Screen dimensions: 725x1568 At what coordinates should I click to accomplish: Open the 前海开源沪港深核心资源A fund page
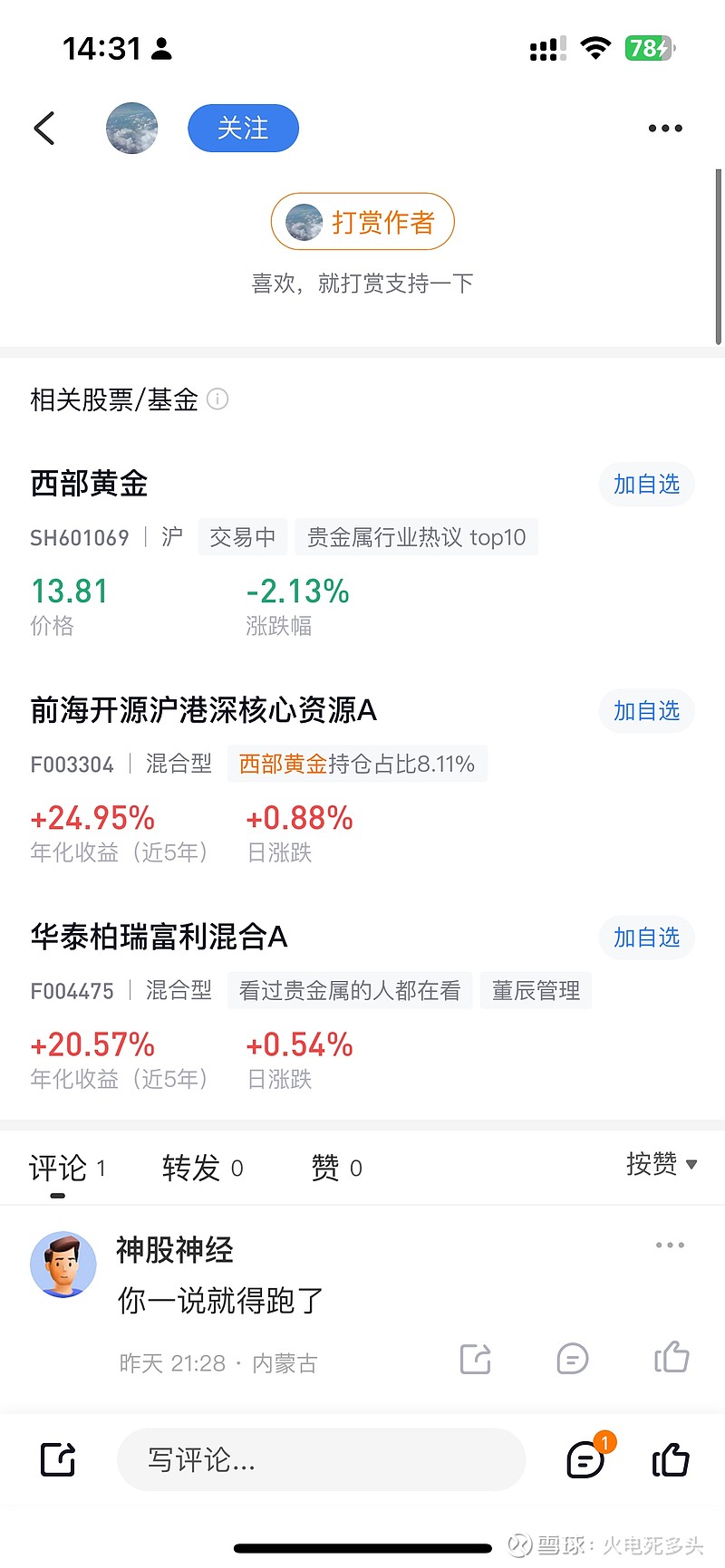click(203, 709)
